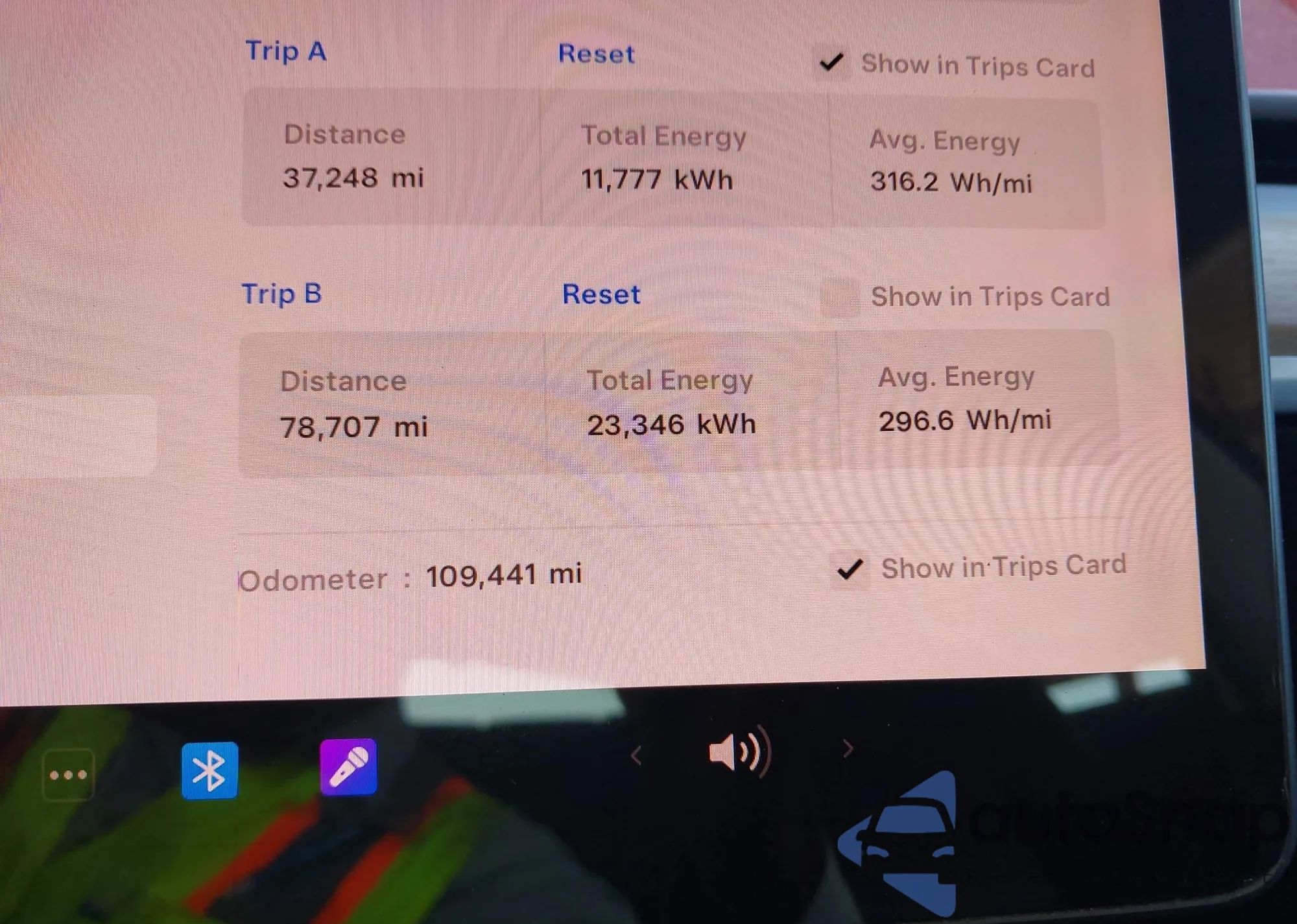Reset the Trip A counter

596,54
